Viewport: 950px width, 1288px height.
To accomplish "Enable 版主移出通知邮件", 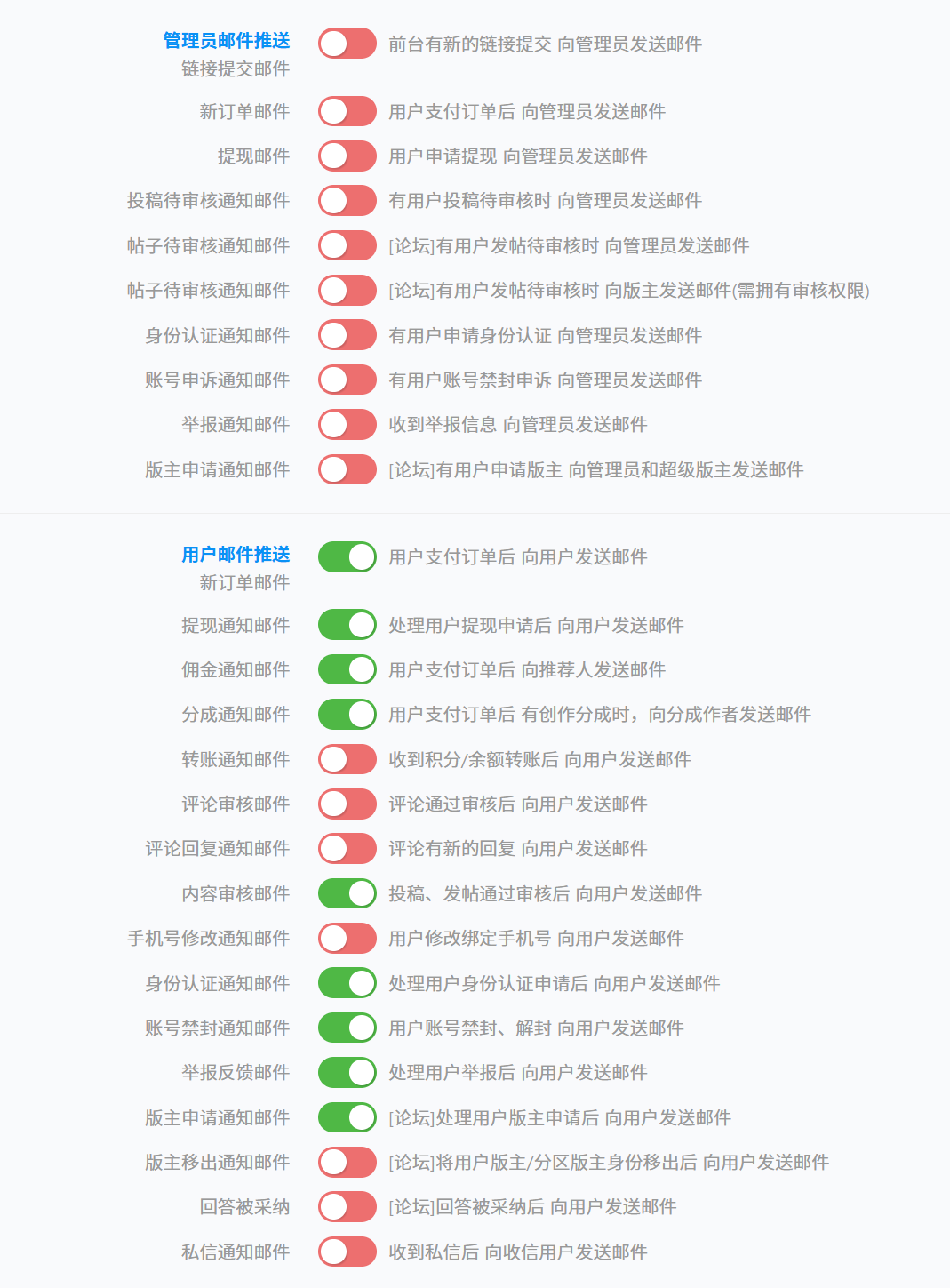I will [347, 1162].
